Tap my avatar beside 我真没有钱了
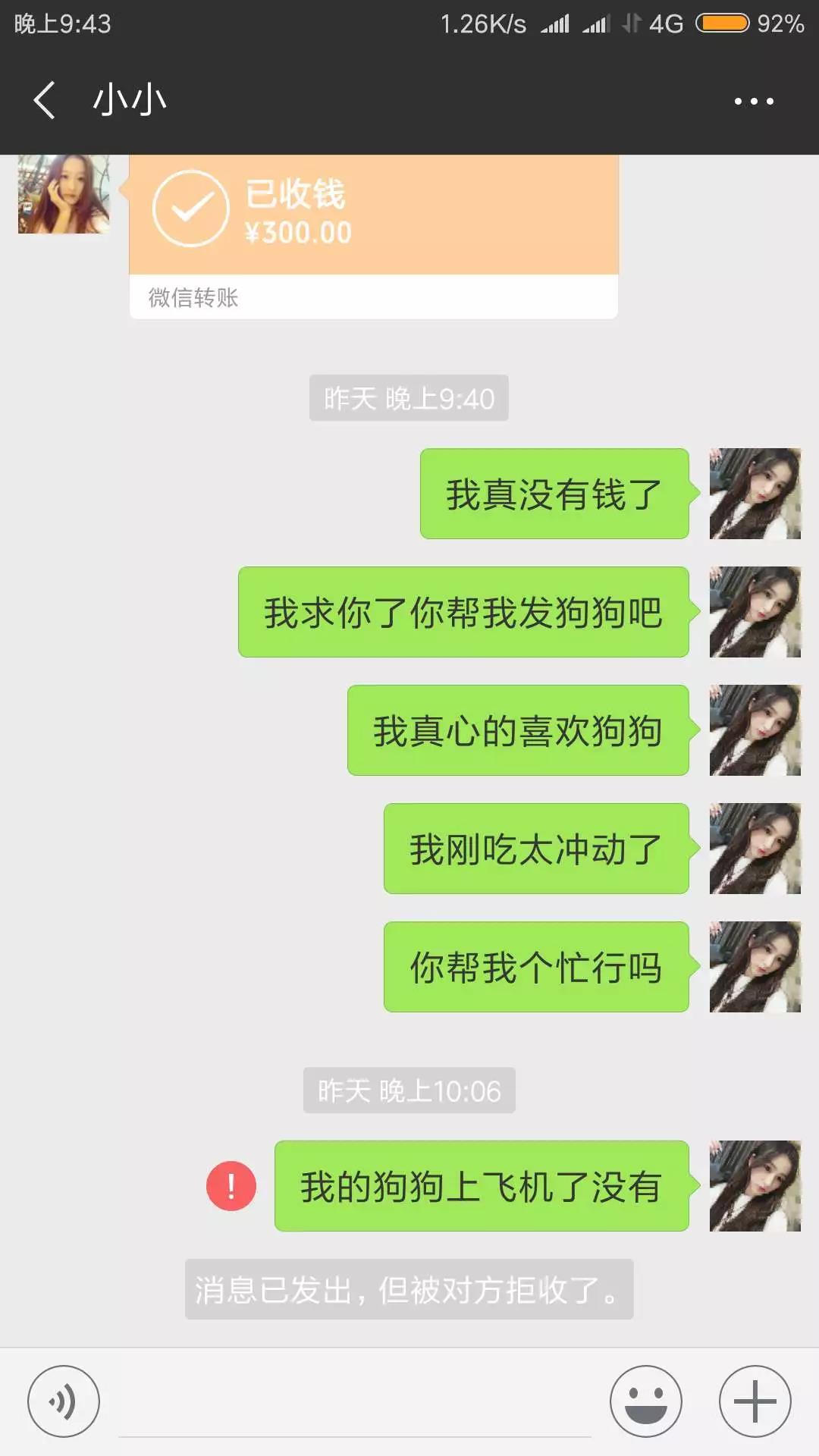This screenshot has width=819, height=1456. 755,494
